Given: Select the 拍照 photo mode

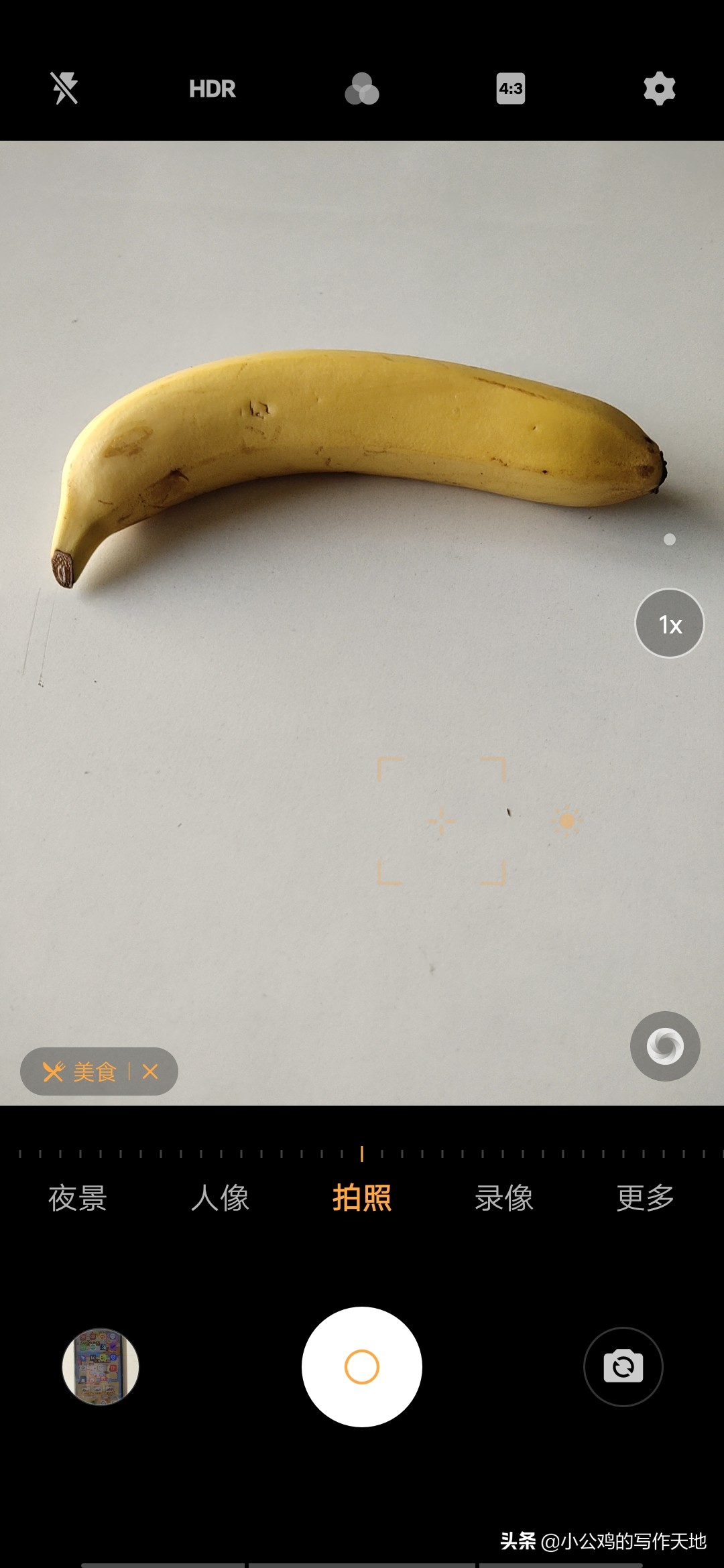Looking at the screenshot, I should pyautogui.click(x=362, y=1198).
